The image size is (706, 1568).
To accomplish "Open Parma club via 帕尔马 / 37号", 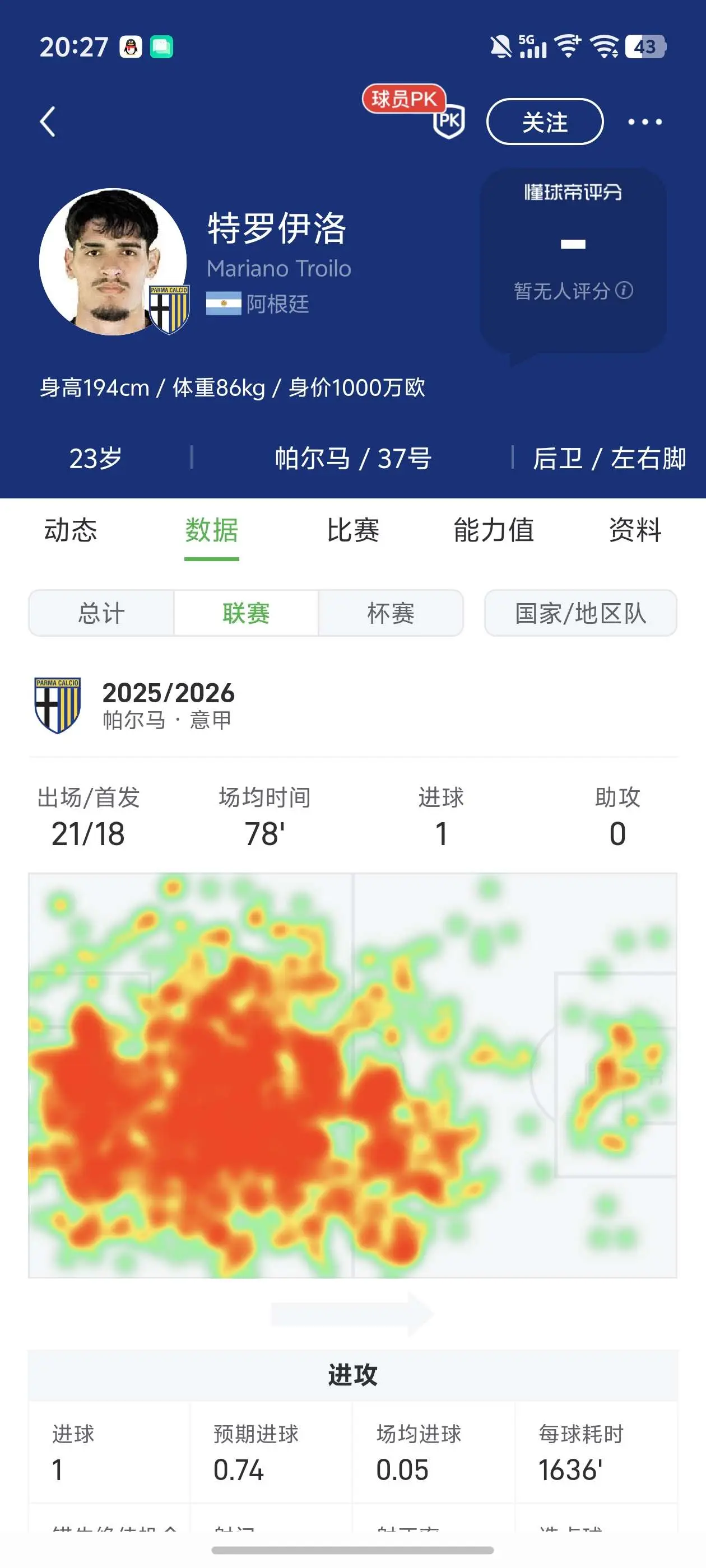I will (352, 458).
